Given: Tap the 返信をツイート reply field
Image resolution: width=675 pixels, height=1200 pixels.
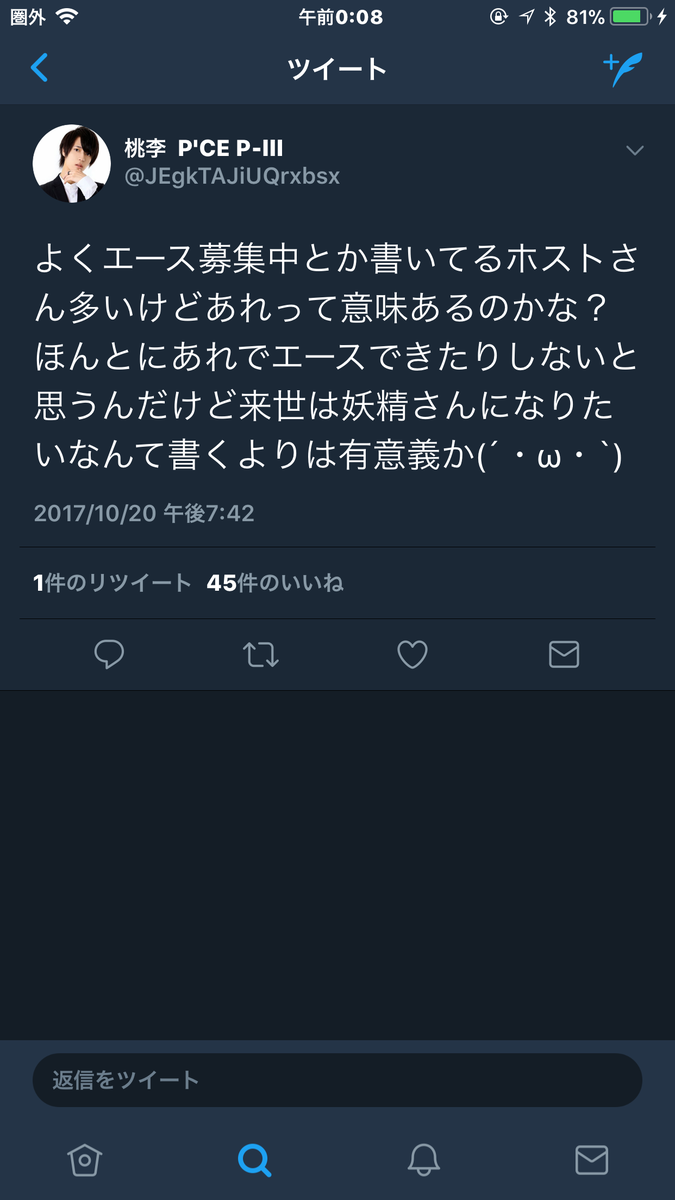Looking at the screenshot, I should tap(337, 1080).
